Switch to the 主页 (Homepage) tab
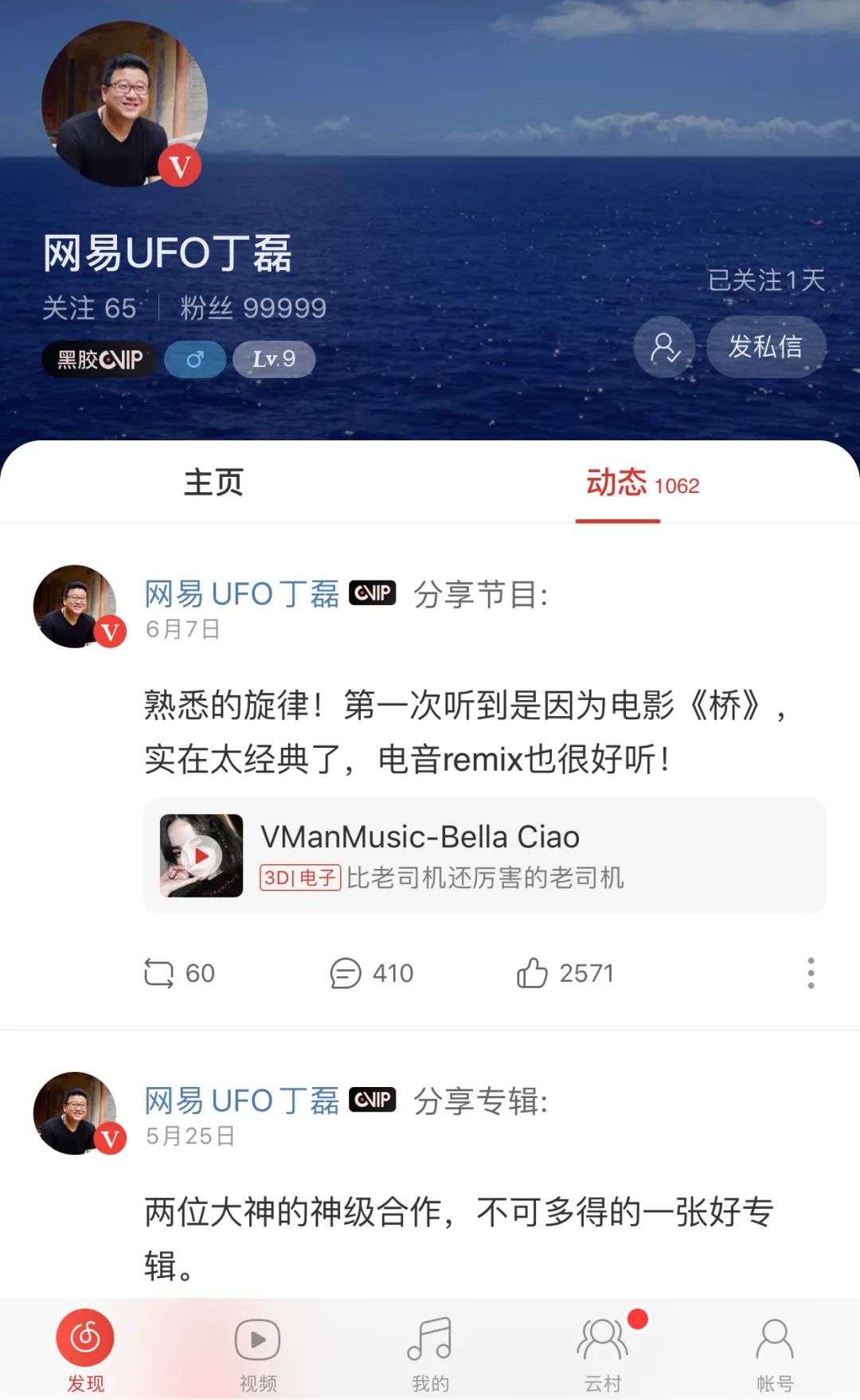860x1400 pixels. pyautogui.click(x=213, y=483)
